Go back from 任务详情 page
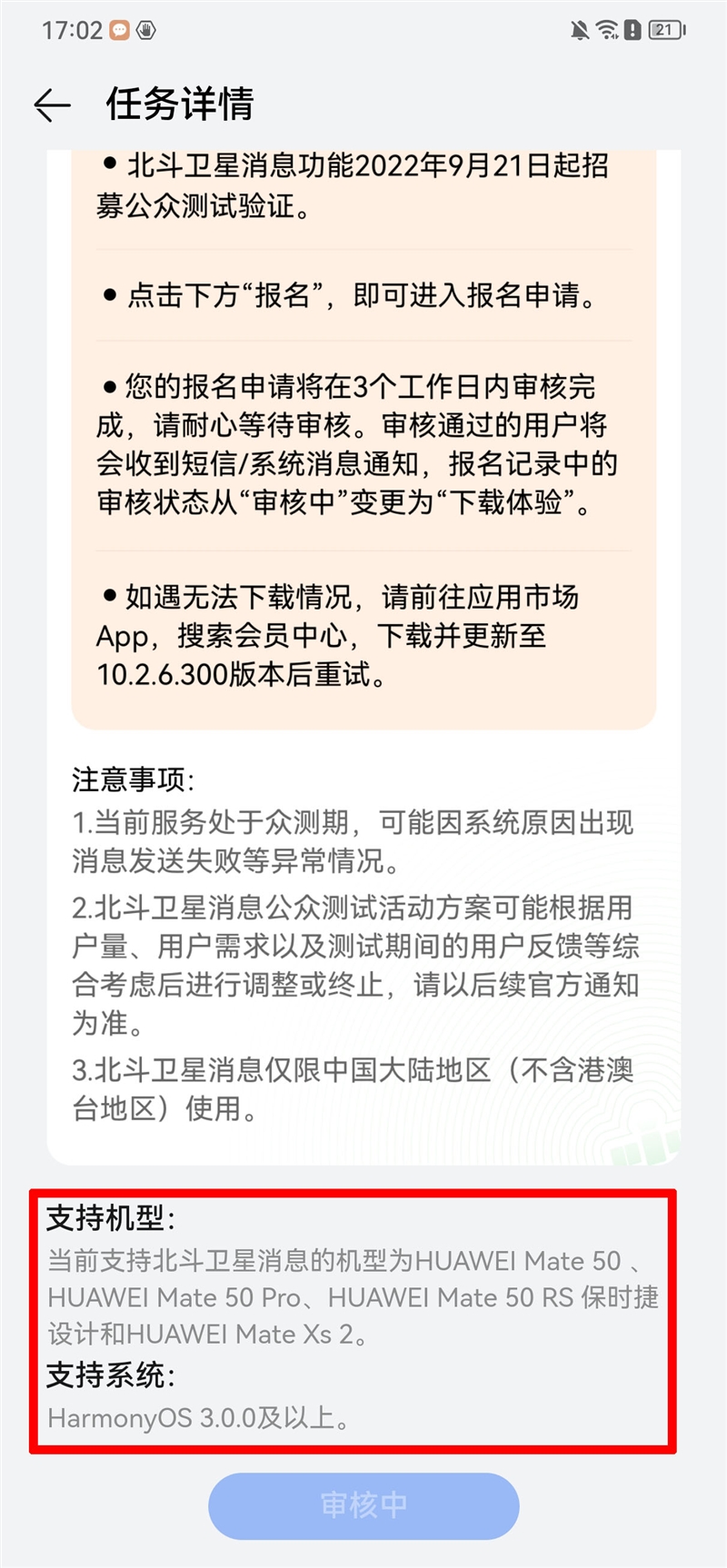Screen dimensions: 727x1568 click(52, 105)
